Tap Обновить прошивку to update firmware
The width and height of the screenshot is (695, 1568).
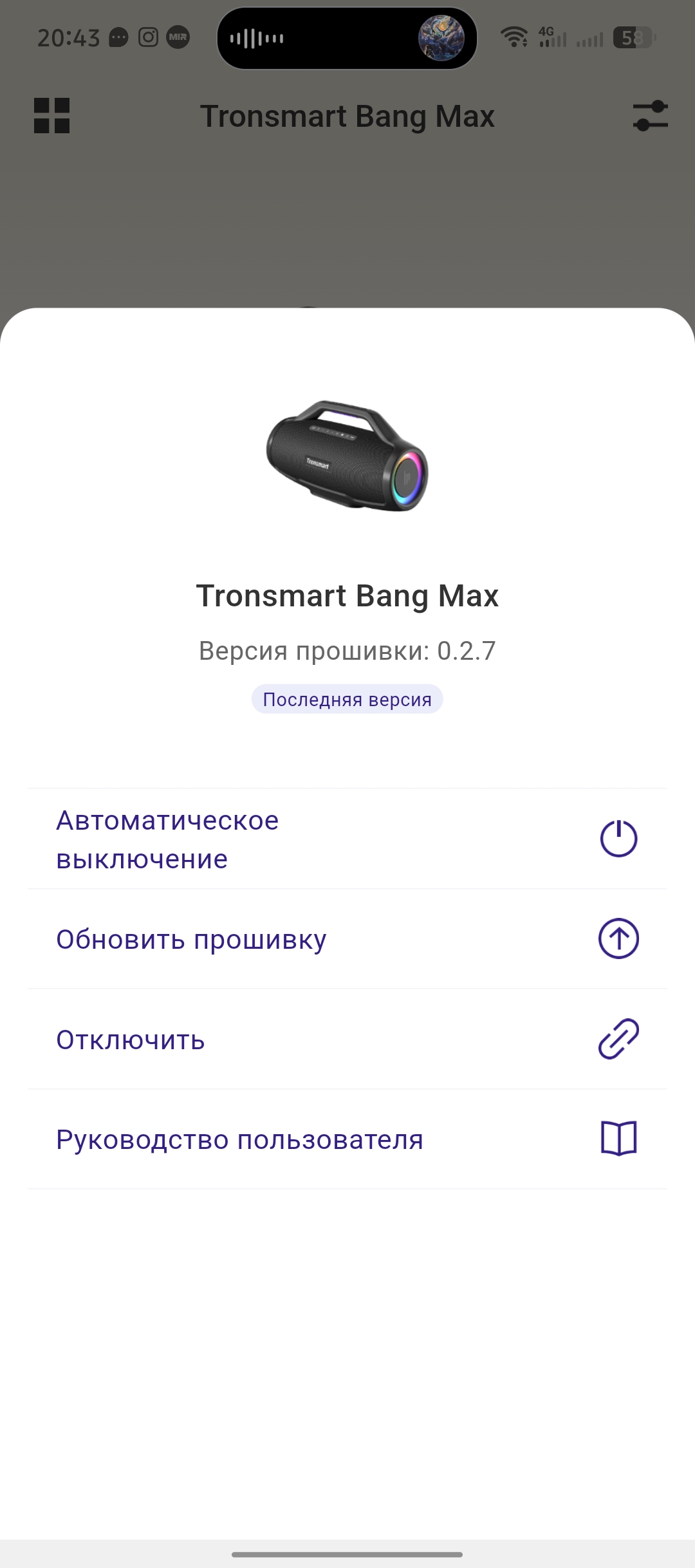(x=346, y=939)
